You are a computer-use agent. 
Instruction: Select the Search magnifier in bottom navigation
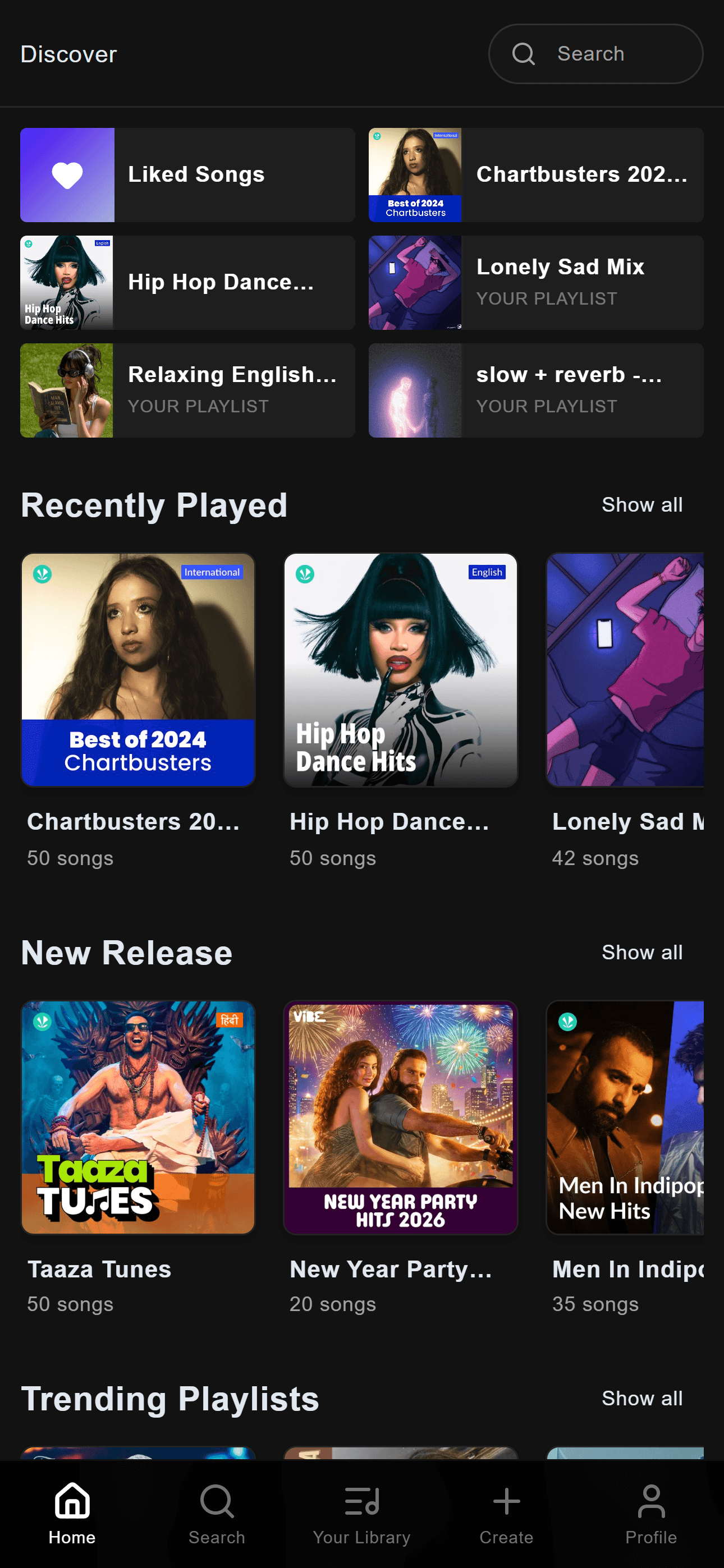coord(217,1502)
